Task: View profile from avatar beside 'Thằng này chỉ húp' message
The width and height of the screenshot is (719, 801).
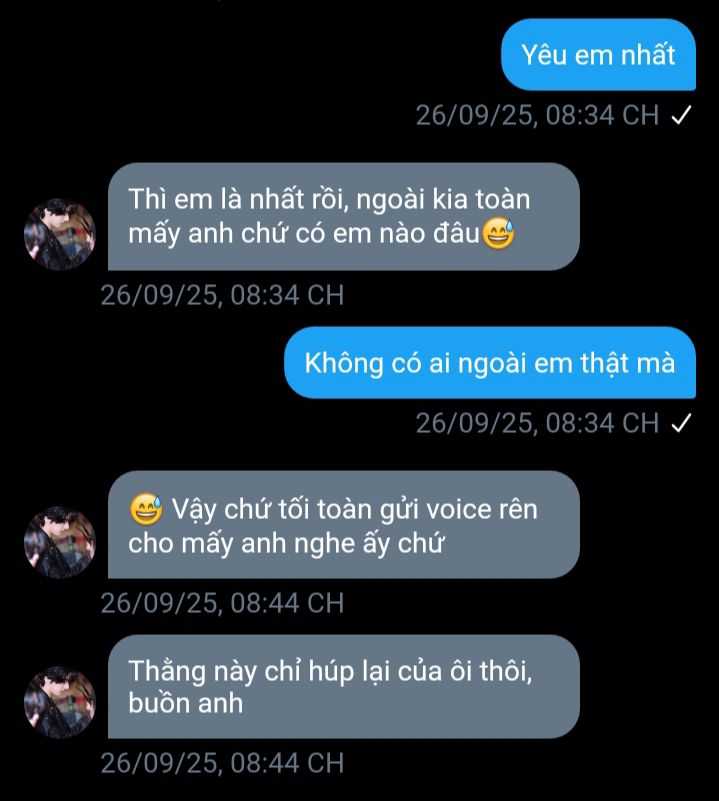Action: click(x=59, y=703)
